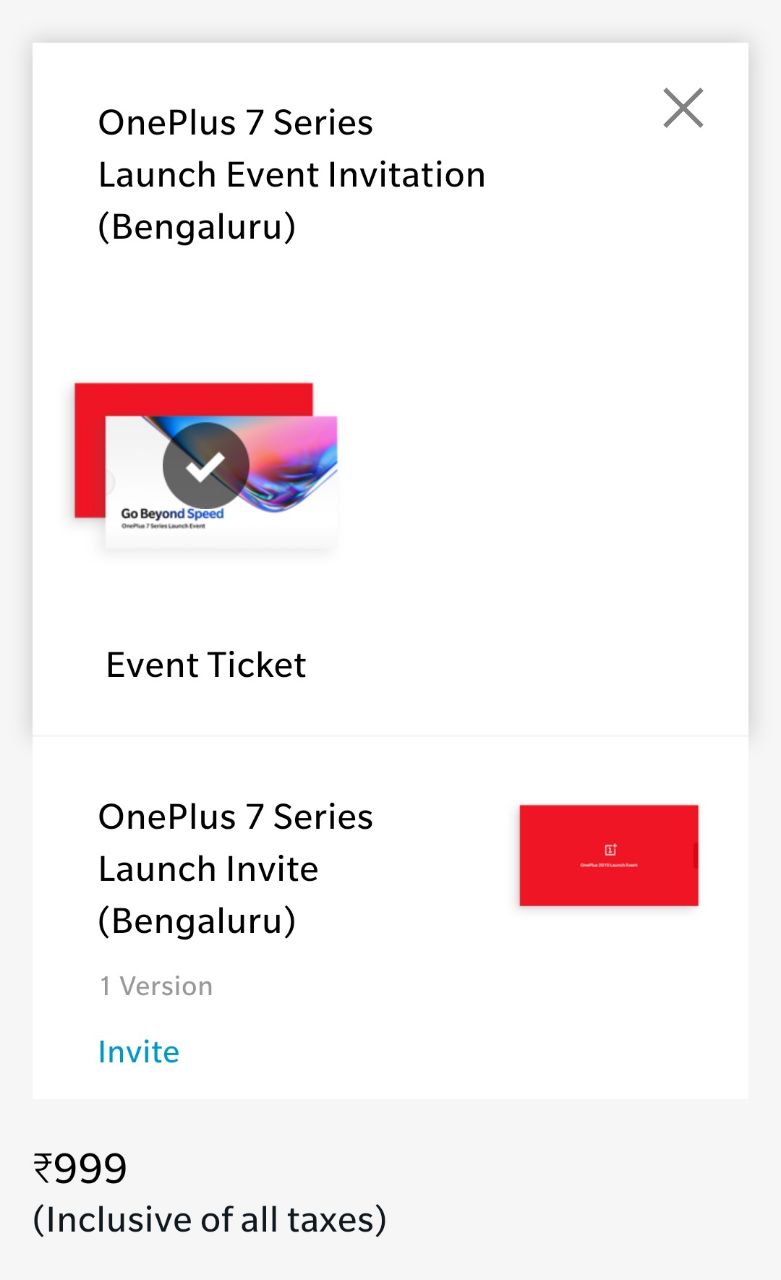Open the red Launch Invite image

608,855
